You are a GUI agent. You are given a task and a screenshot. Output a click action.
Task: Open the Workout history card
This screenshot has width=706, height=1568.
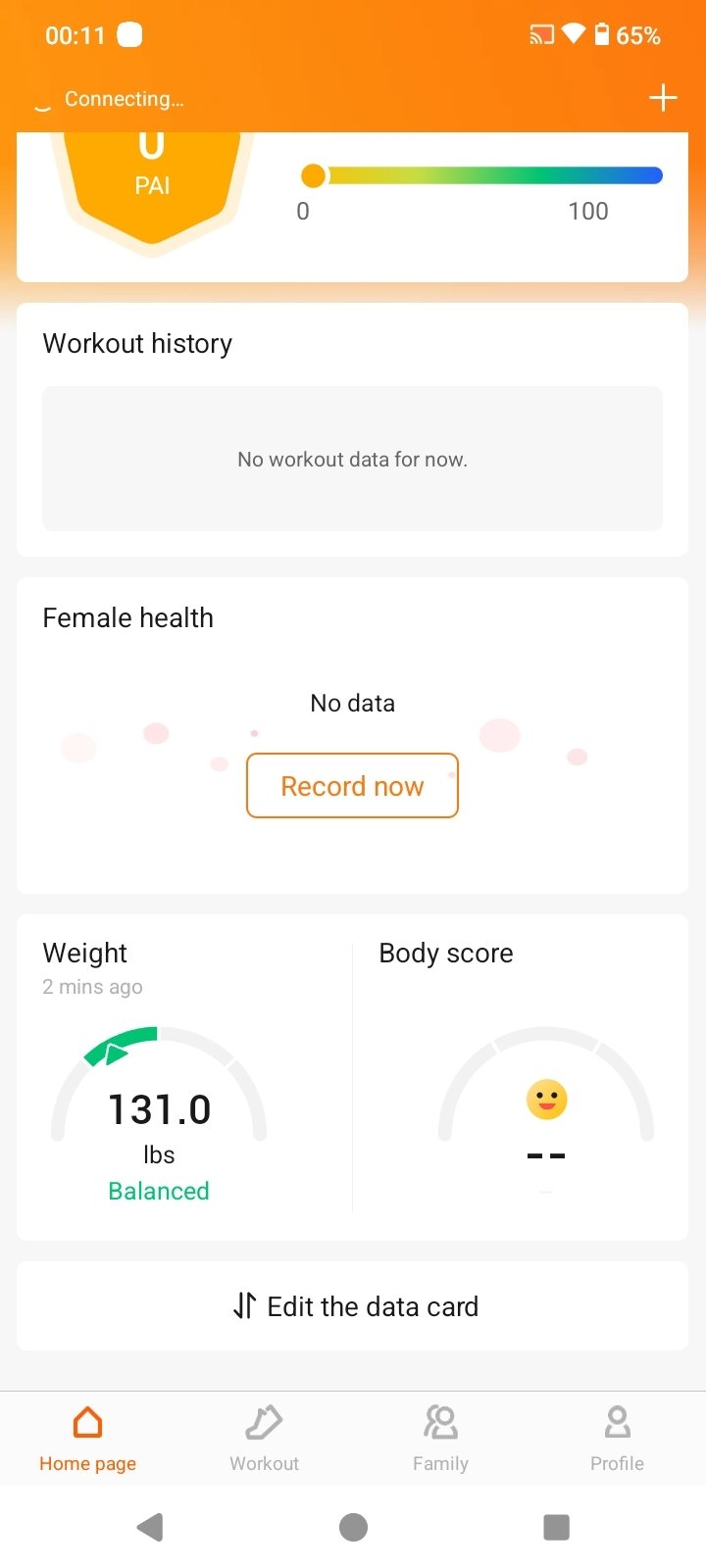click(352, 430)
